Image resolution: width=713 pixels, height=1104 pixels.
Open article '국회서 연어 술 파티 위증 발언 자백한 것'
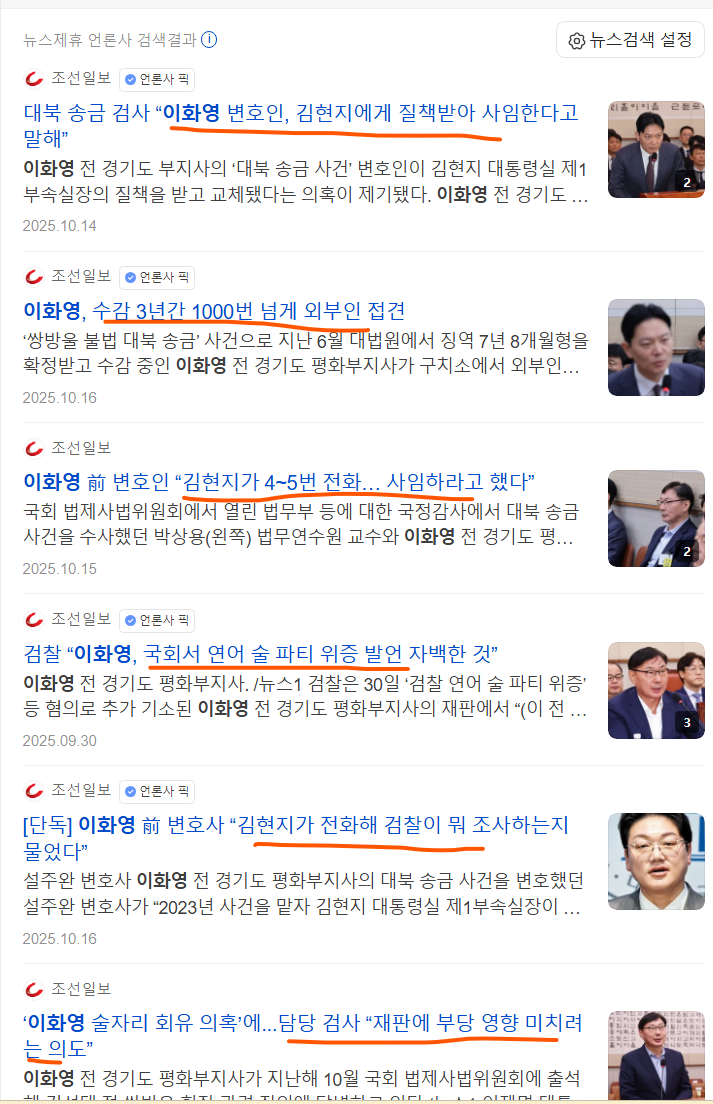(x=261, y=654)
